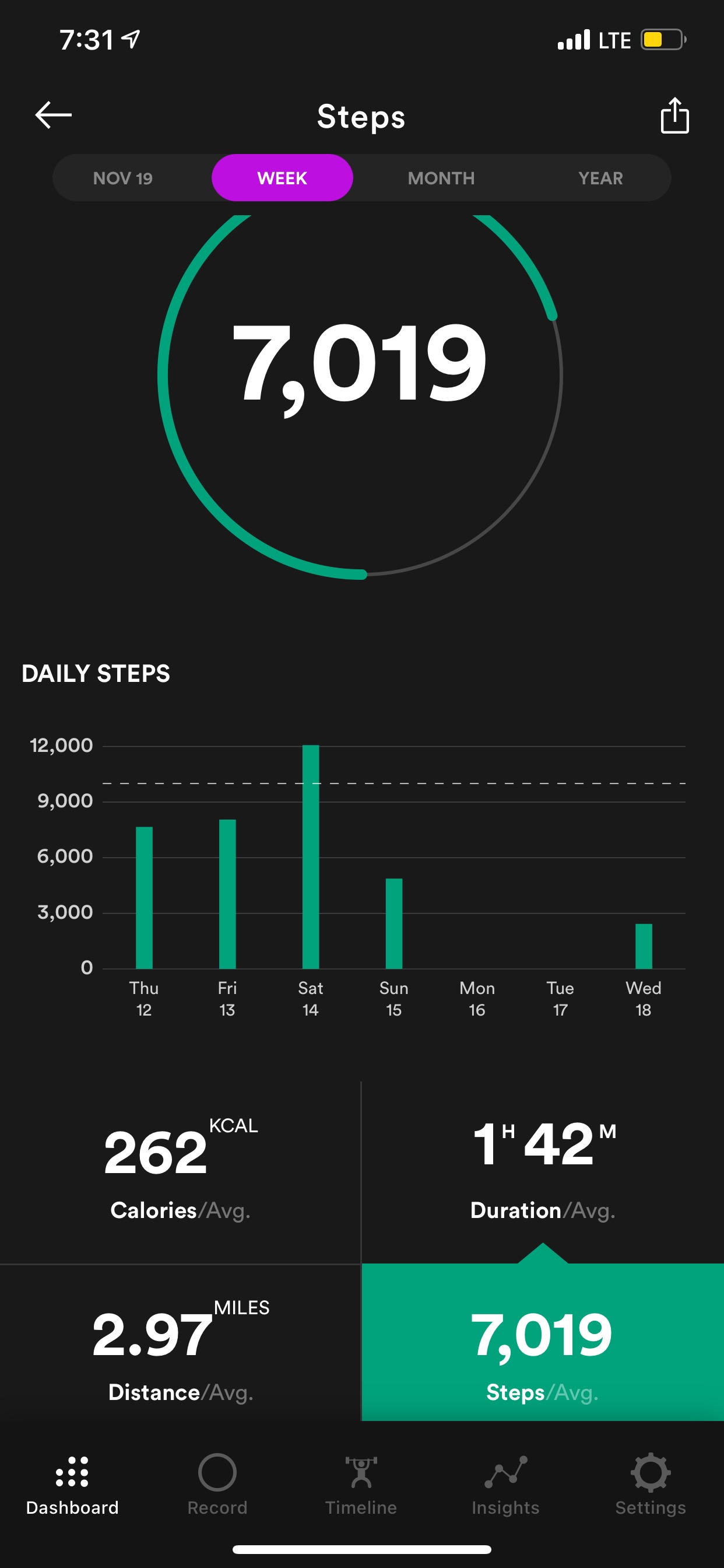Open the Settings tab
This screenshot has width=724, height=1568.
click(651, 1485)
